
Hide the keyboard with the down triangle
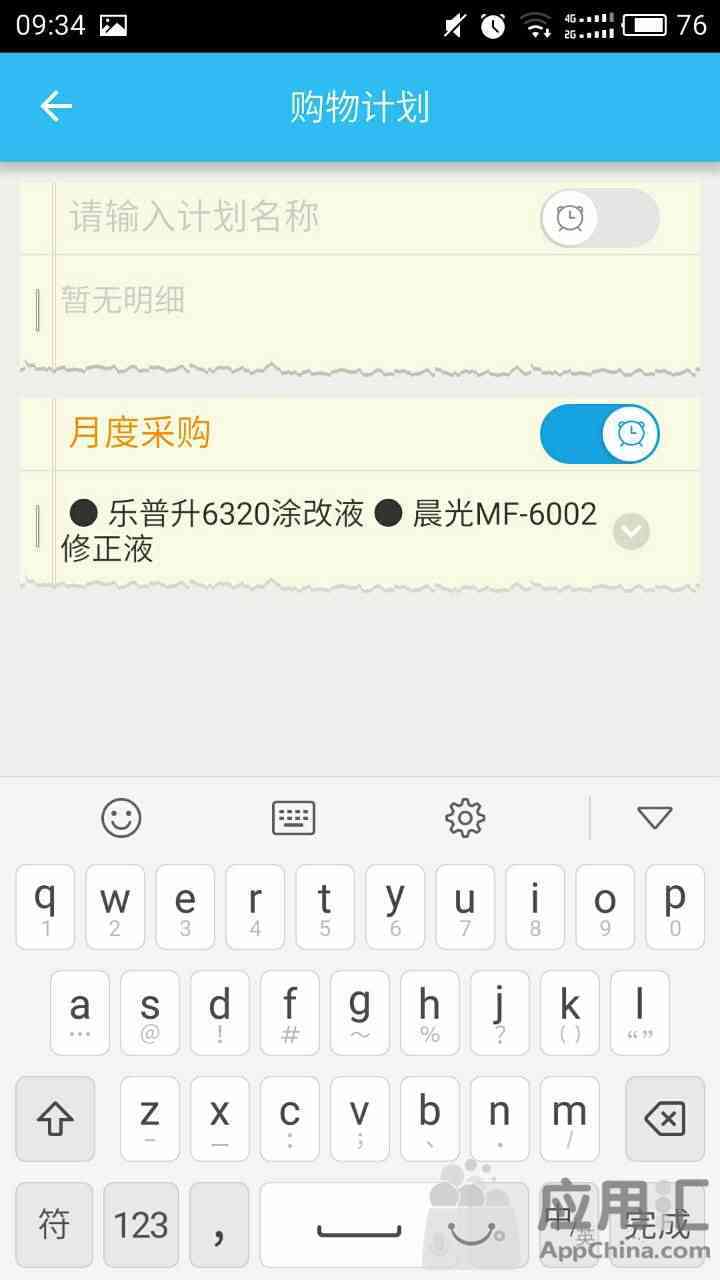(x=654, y=818)
